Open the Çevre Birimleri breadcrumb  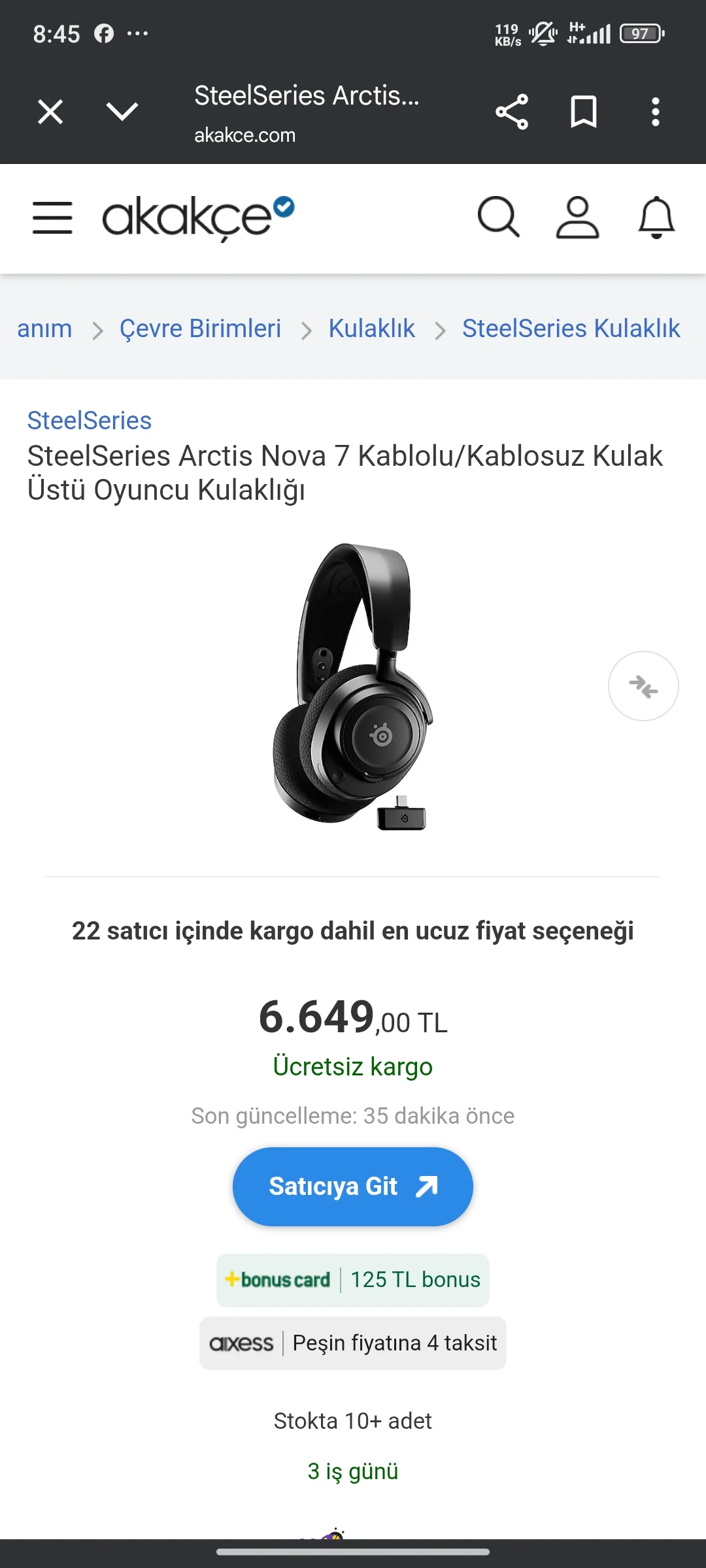pyautogui.click(x=200, y=329)
